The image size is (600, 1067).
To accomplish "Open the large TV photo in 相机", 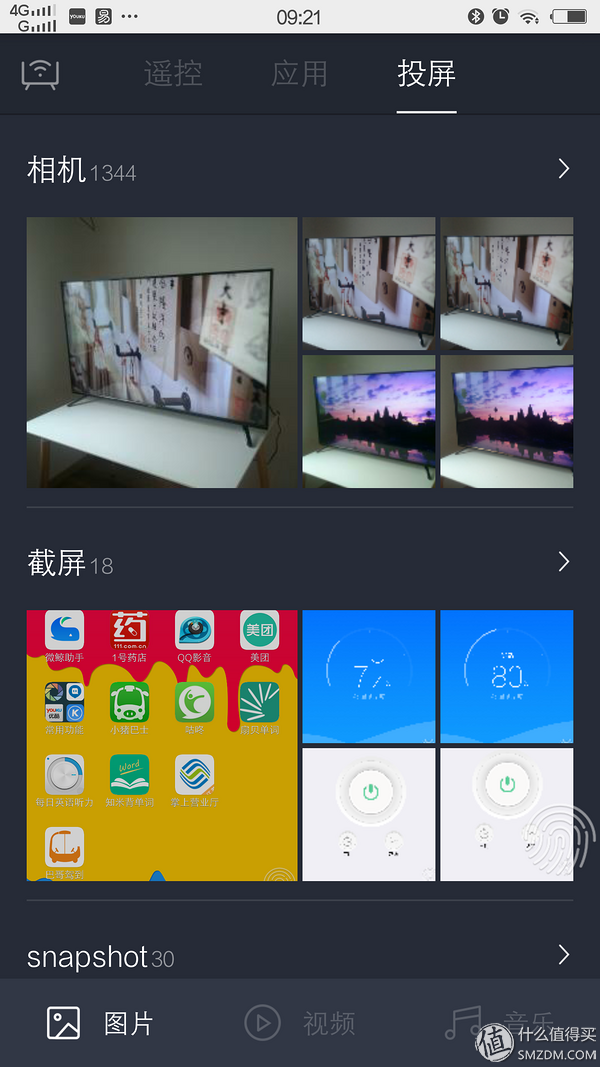I will (x=162, y=352).
